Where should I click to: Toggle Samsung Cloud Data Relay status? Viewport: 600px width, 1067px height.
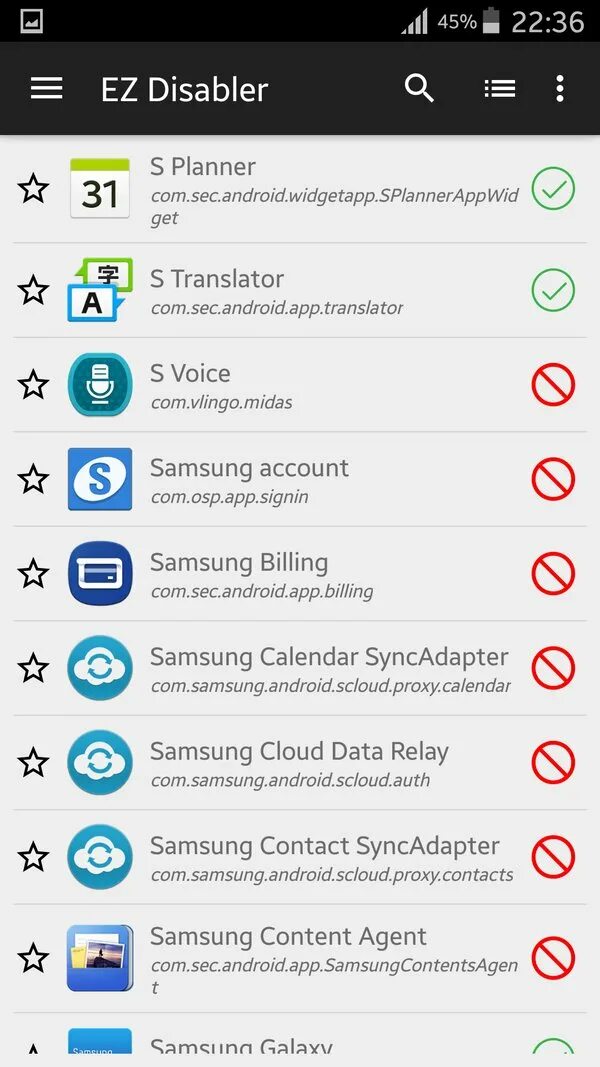coord(552,763)
